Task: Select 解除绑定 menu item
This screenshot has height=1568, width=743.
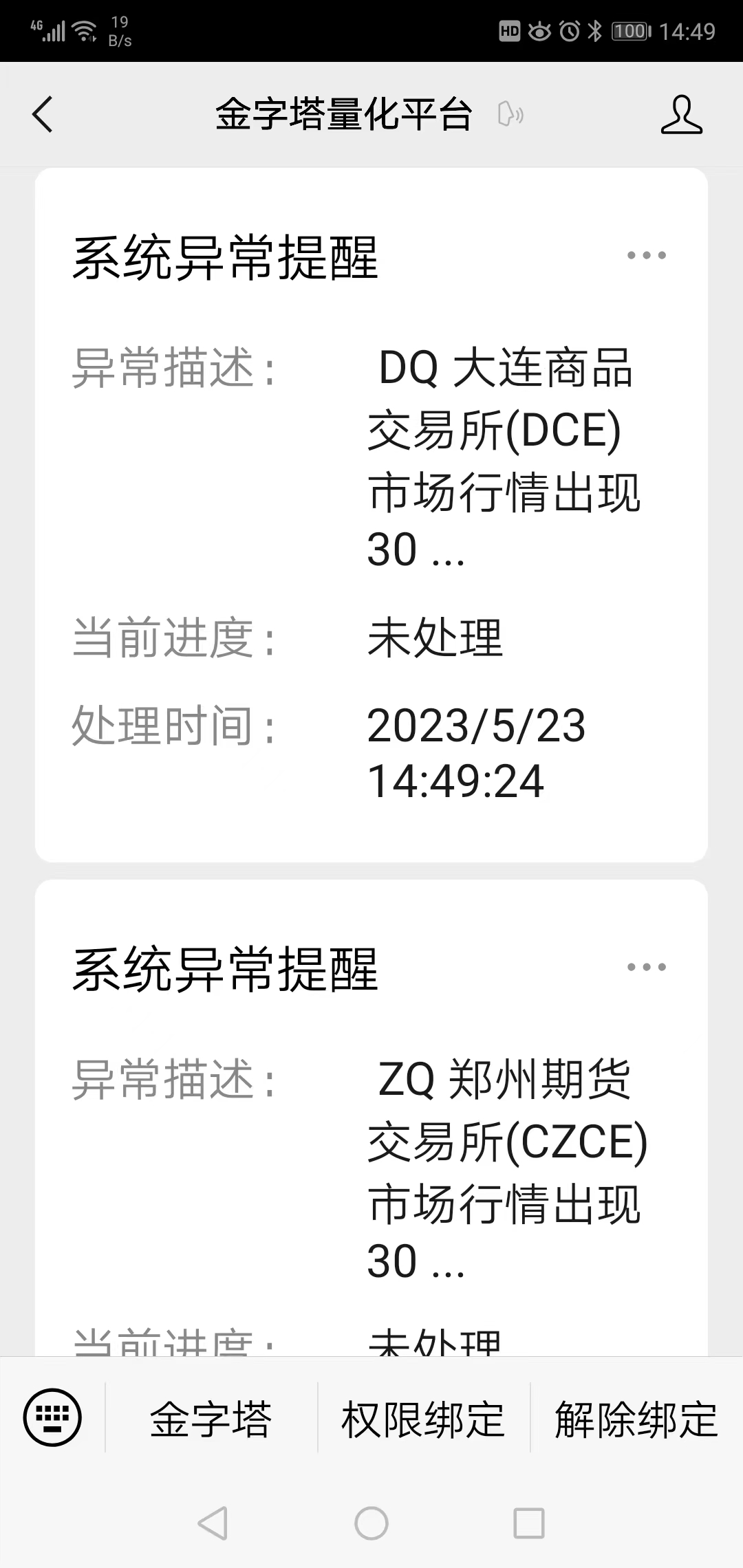Action: [x=636, y=1419]
